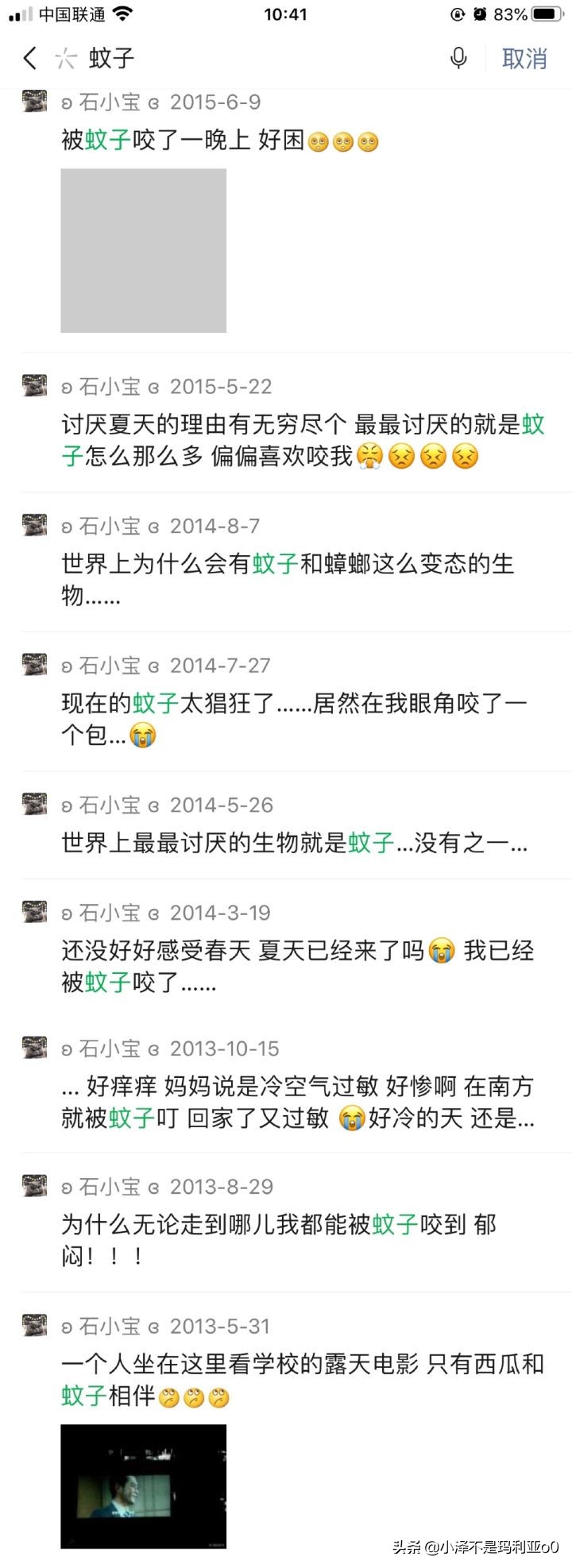The width and height of the screenshot is (572, 1568).
Task: Select the avatar beside the 2013-8-29 post
Action: click(x=33, y=1186)
